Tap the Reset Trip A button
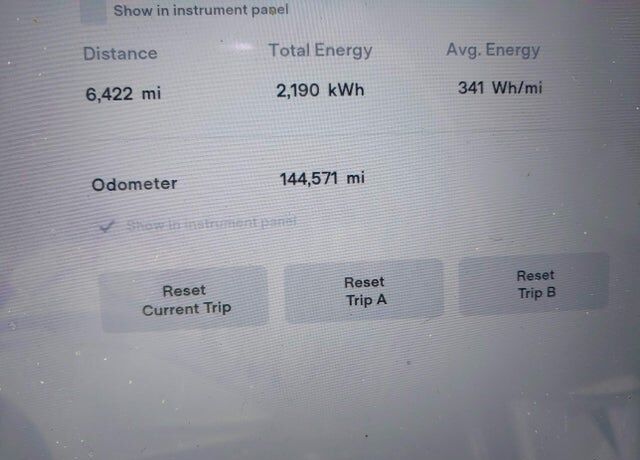640x460 pixels. (x=364, y=291)
